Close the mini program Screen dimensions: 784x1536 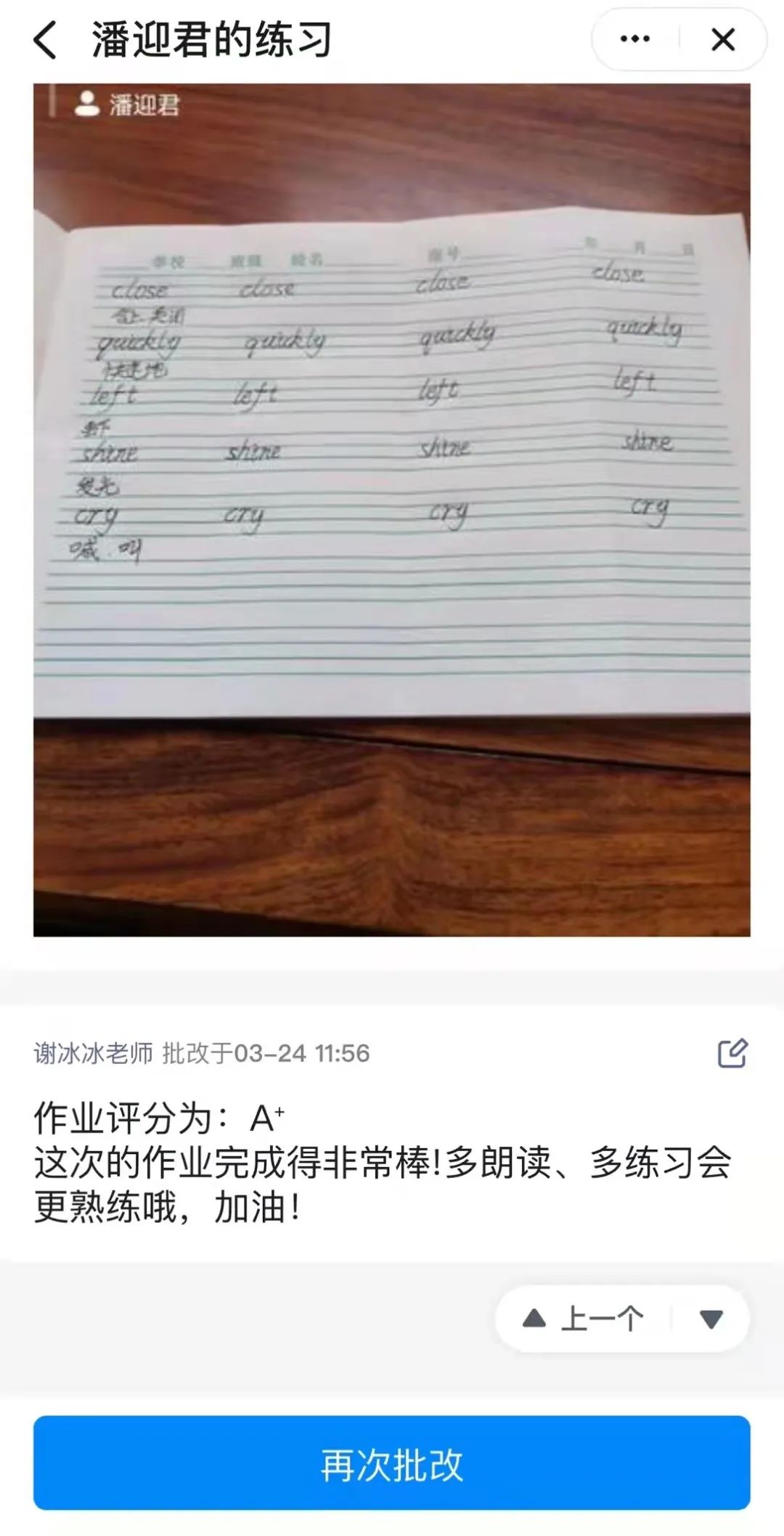[x=723, y=39]
